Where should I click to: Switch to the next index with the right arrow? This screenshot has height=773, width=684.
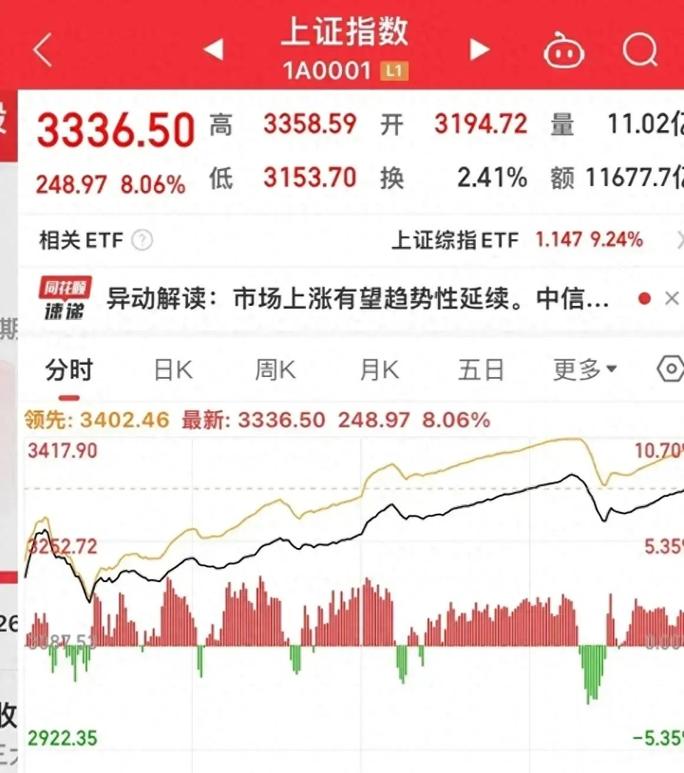480,49
